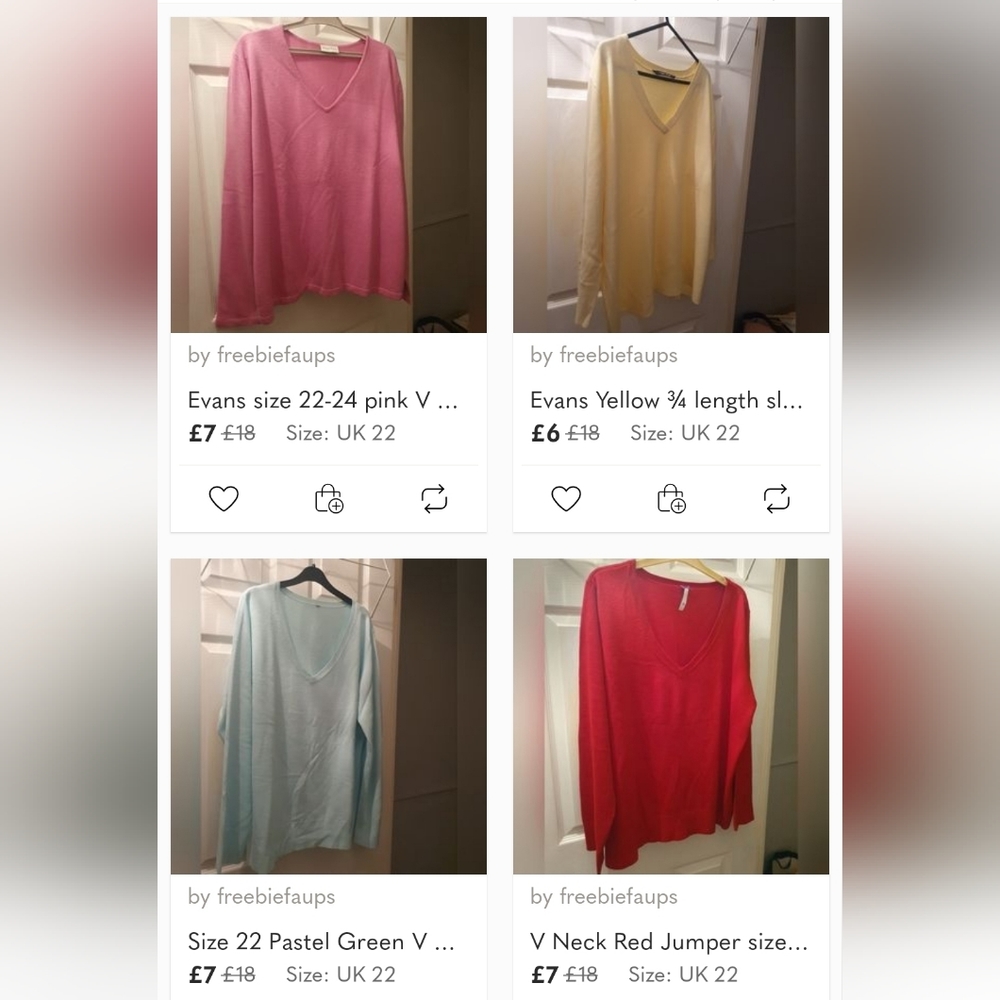Open the Evans pink V-neck jumper listing
The height and width of the screenshot is (1000, 1000).
(323, 401)
